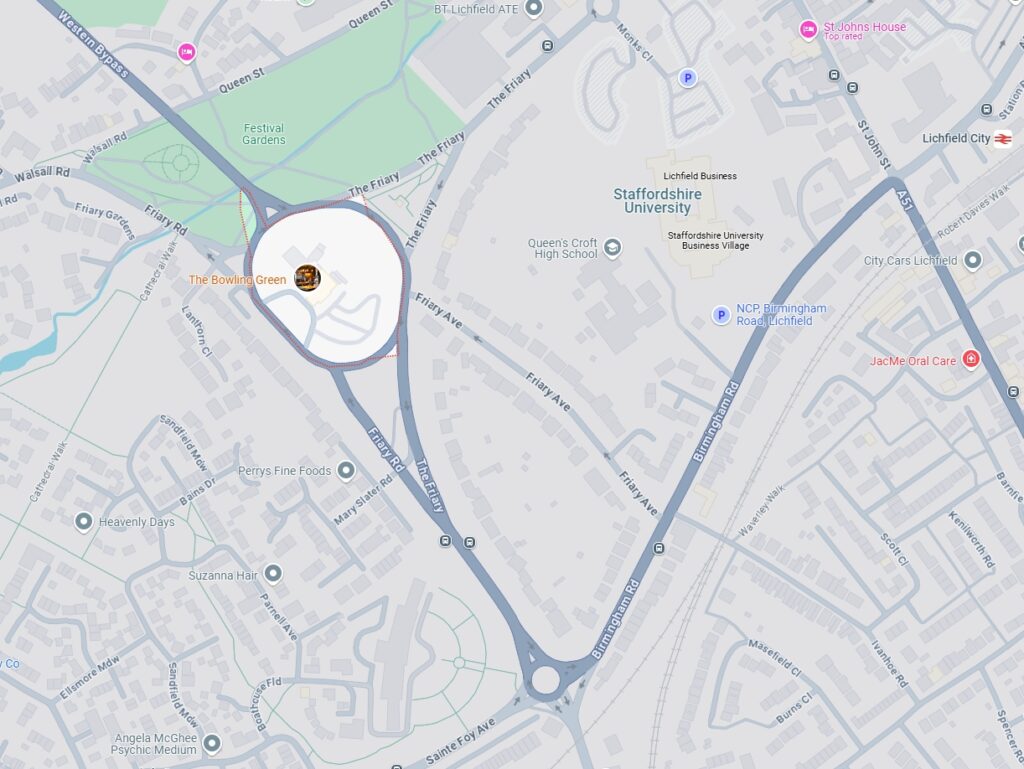This screenshot has height=769, width=1024.
Task: Tap the NCP Birmingham Road parking marker
Action: coord(721,315)
